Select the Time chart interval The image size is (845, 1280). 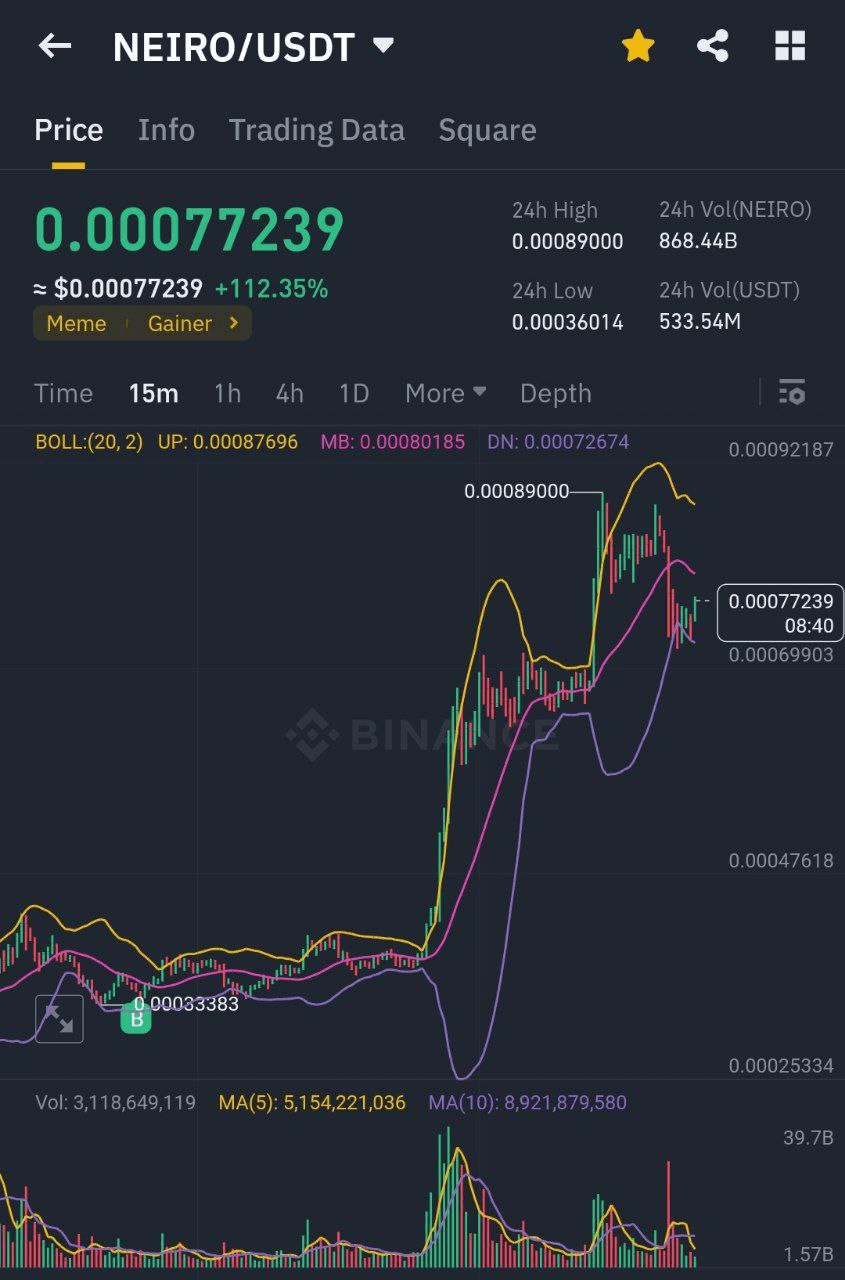click(x=63, y=393)
